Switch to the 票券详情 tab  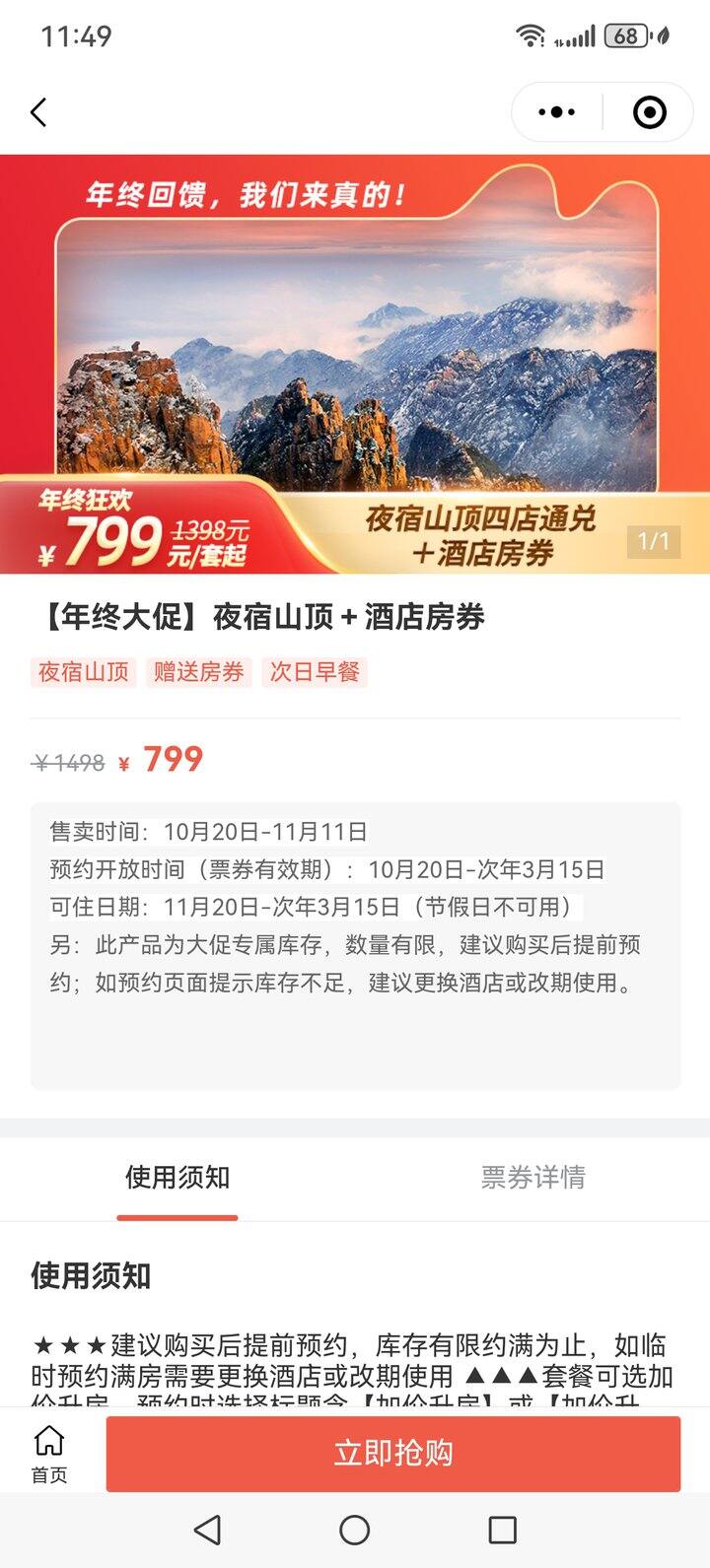click(532, 1177)
